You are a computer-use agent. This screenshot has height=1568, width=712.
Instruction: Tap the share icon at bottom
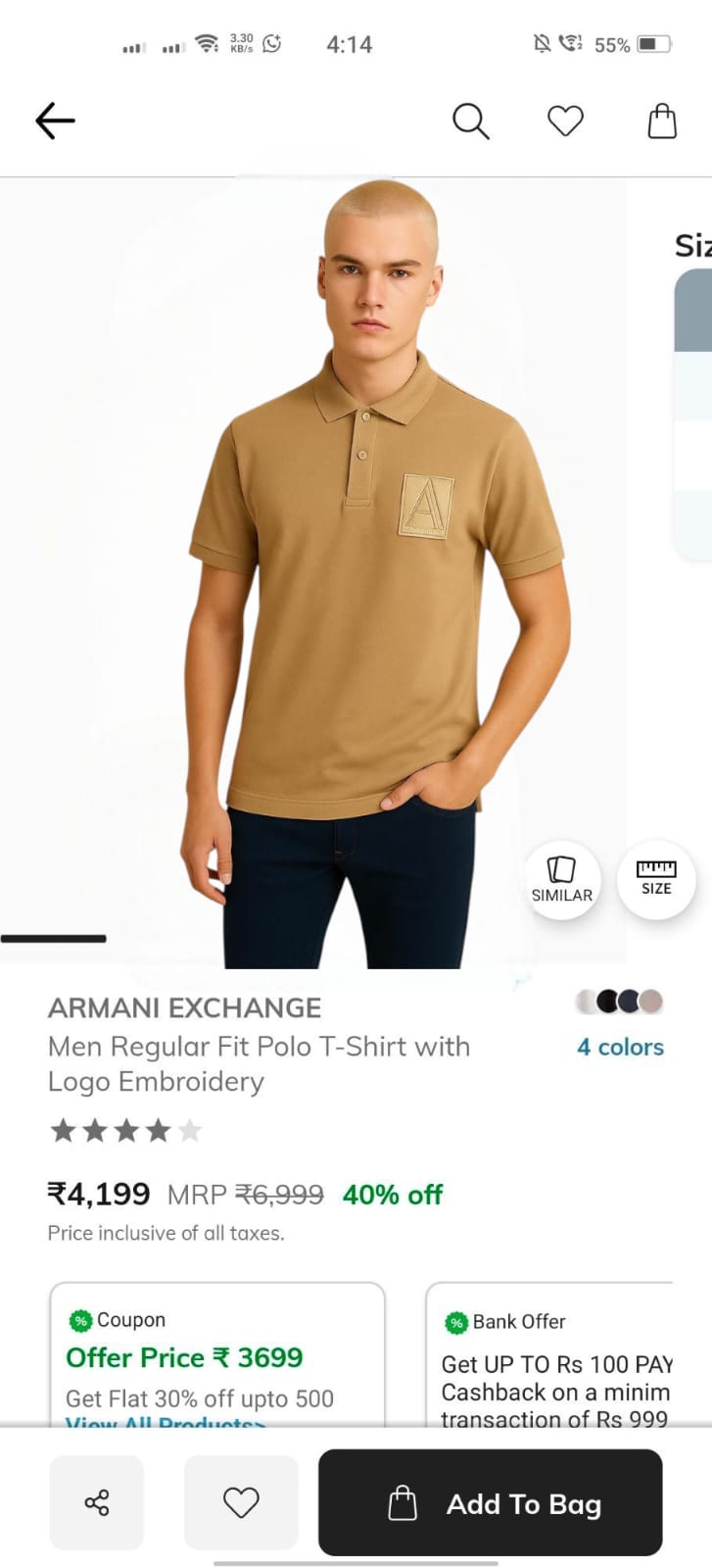96,1501
